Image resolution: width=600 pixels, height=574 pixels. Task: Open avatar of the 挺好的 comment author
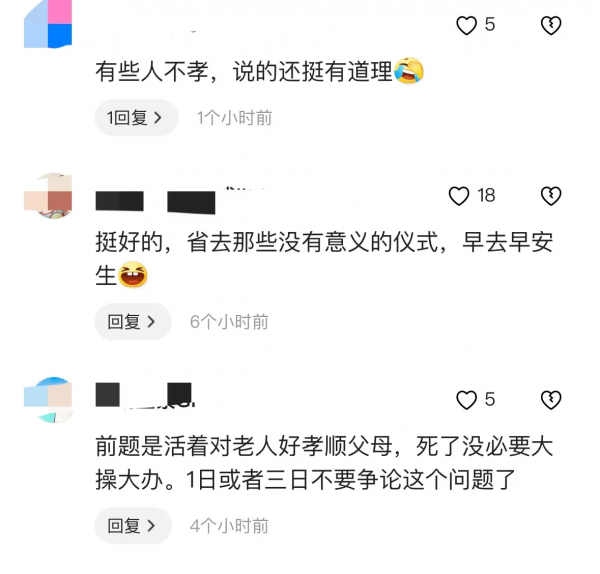[x=47, y=196]
